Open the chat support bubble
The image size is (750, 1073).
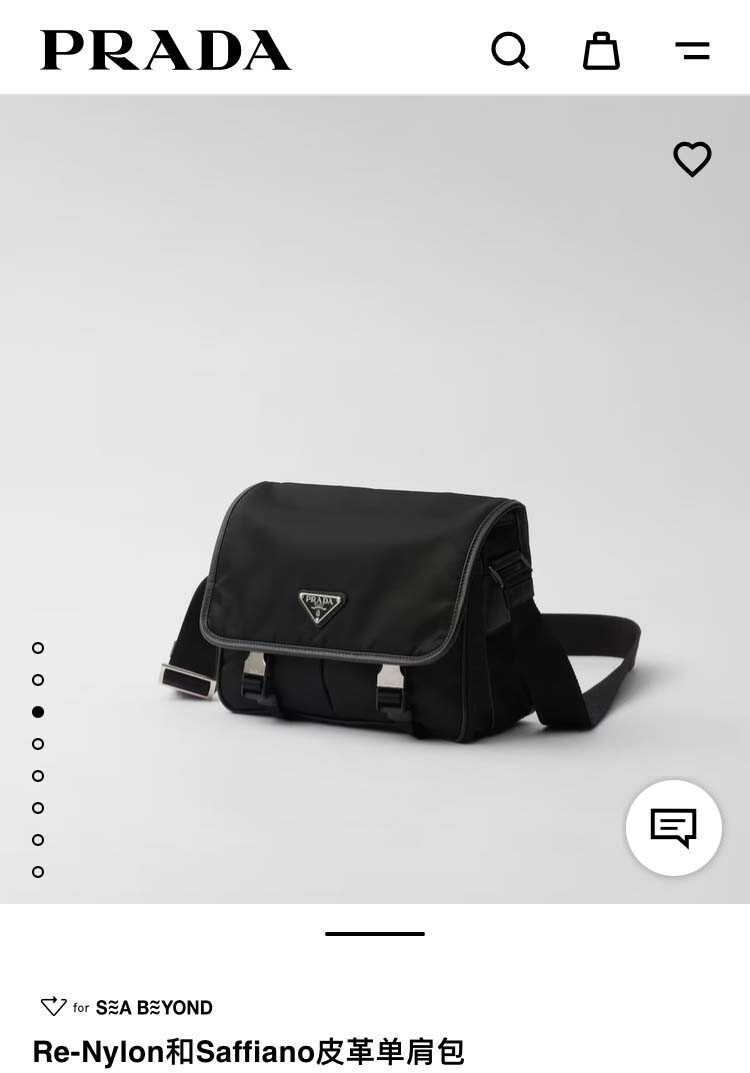click(x=674, y=828)
